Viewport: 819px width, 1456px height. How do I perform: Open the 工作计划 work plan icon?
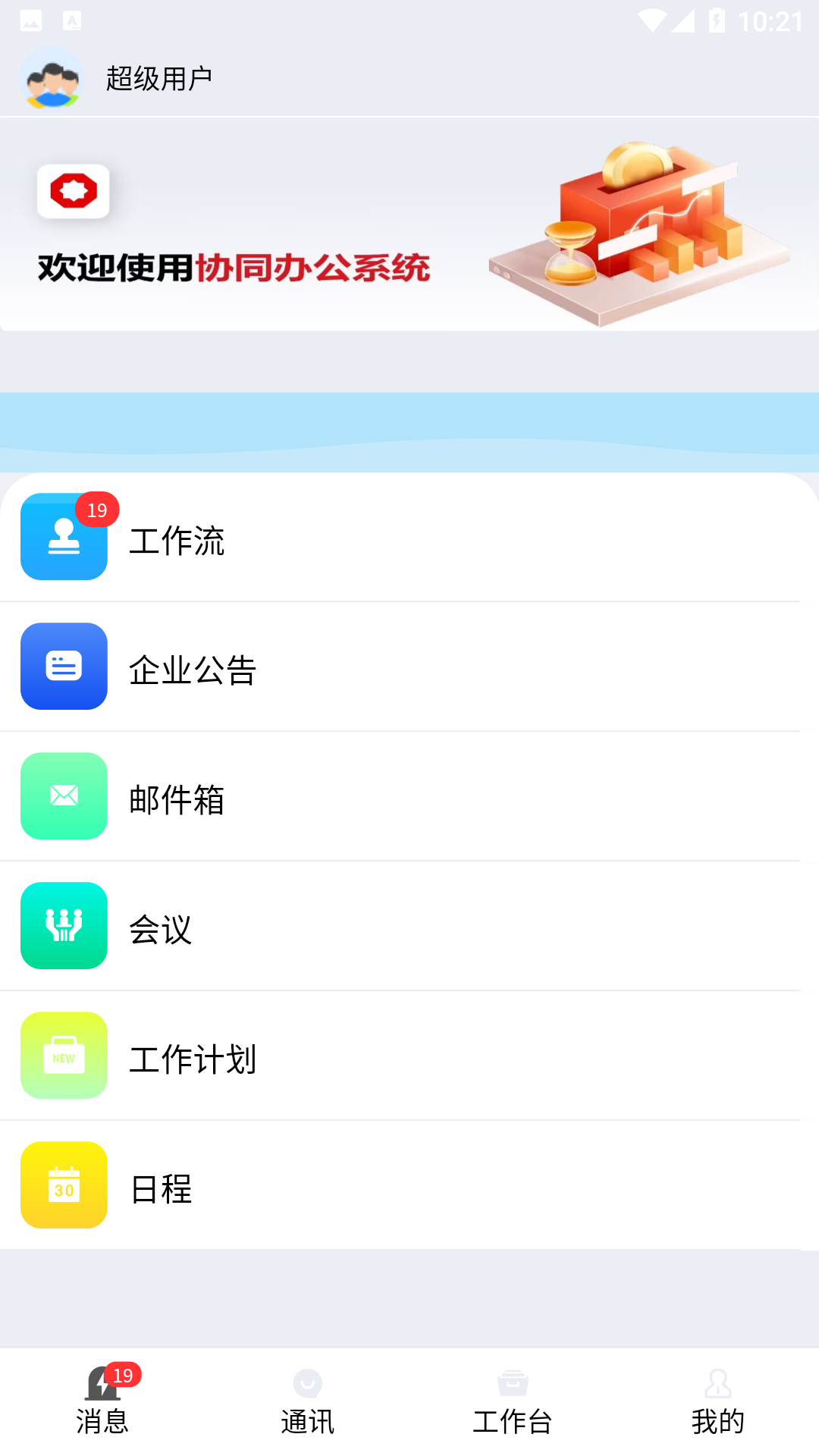pyautogui.click(x=64, y=1056)
